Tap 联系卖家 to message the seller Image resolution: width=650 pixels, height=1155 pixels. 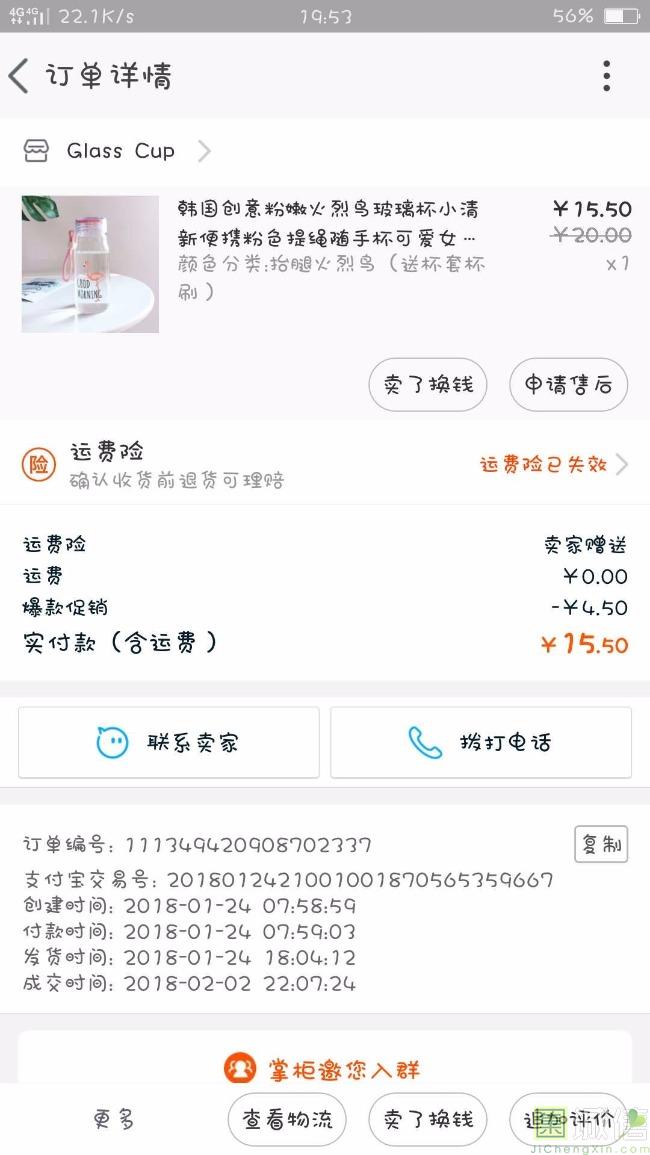[x=168, y=742]
